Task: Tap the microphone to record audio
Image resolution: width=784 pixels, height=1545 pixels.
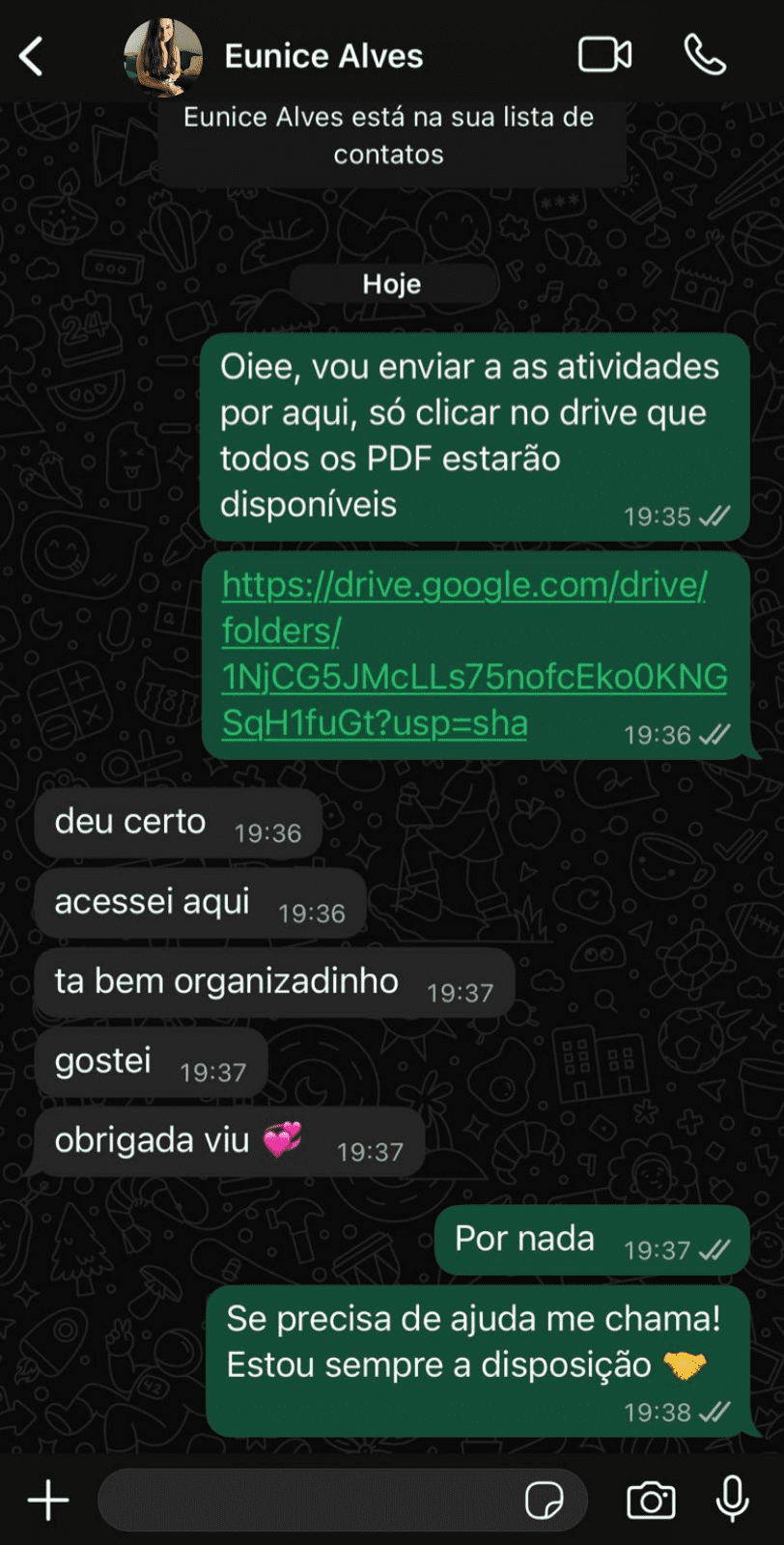Action: click(x=733, y=1499)
